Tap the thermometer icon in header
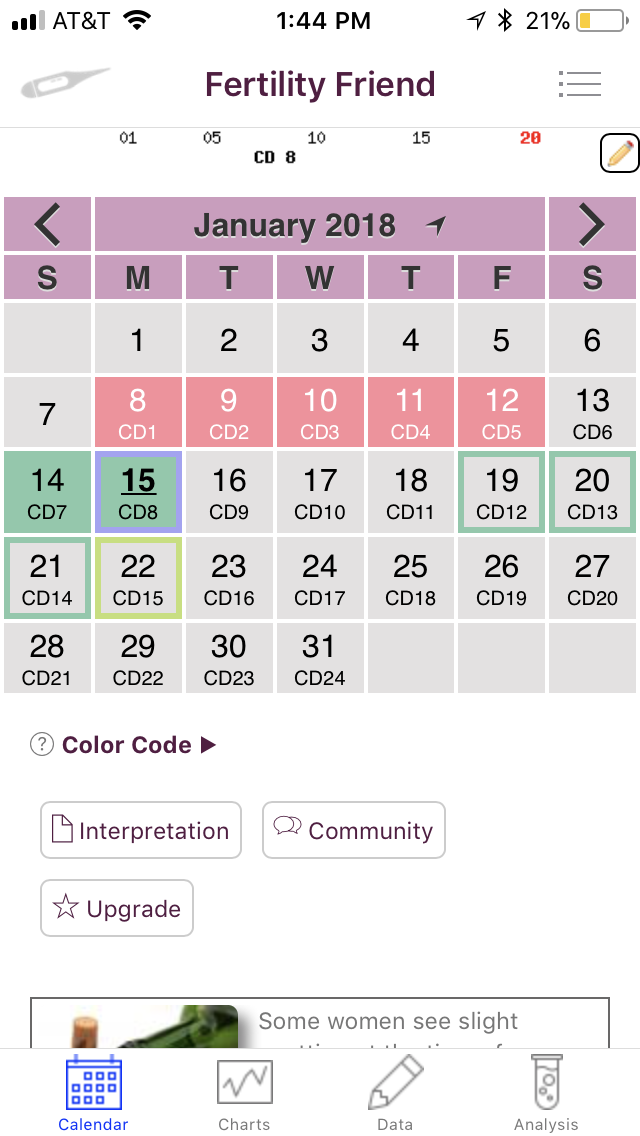 (x=65, y=83)
